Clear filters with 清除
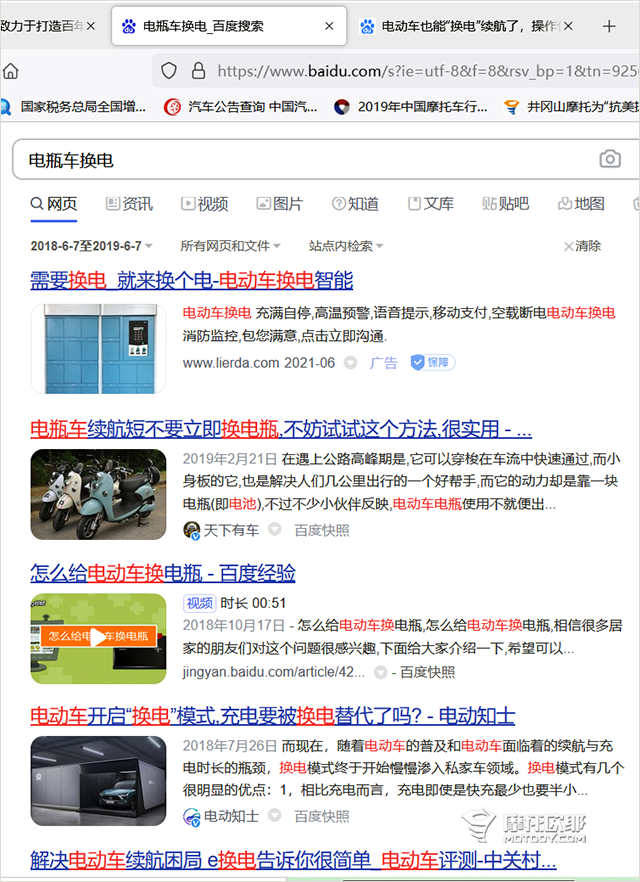 [x=582, y=246]
